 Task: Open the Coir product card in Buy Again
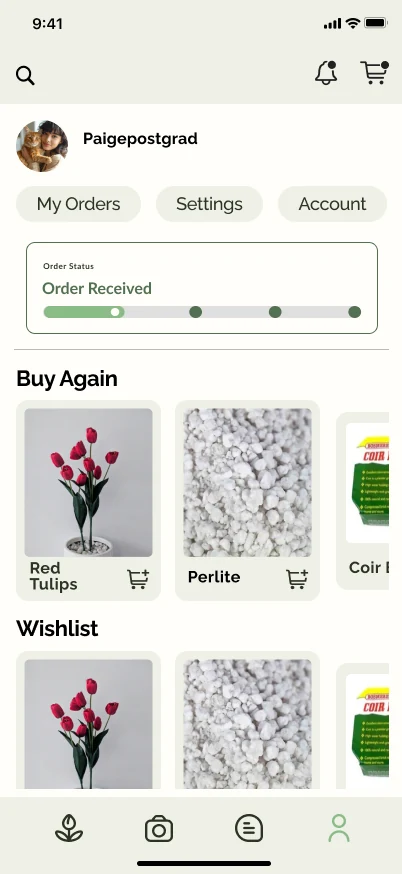(x=362, y=501)
